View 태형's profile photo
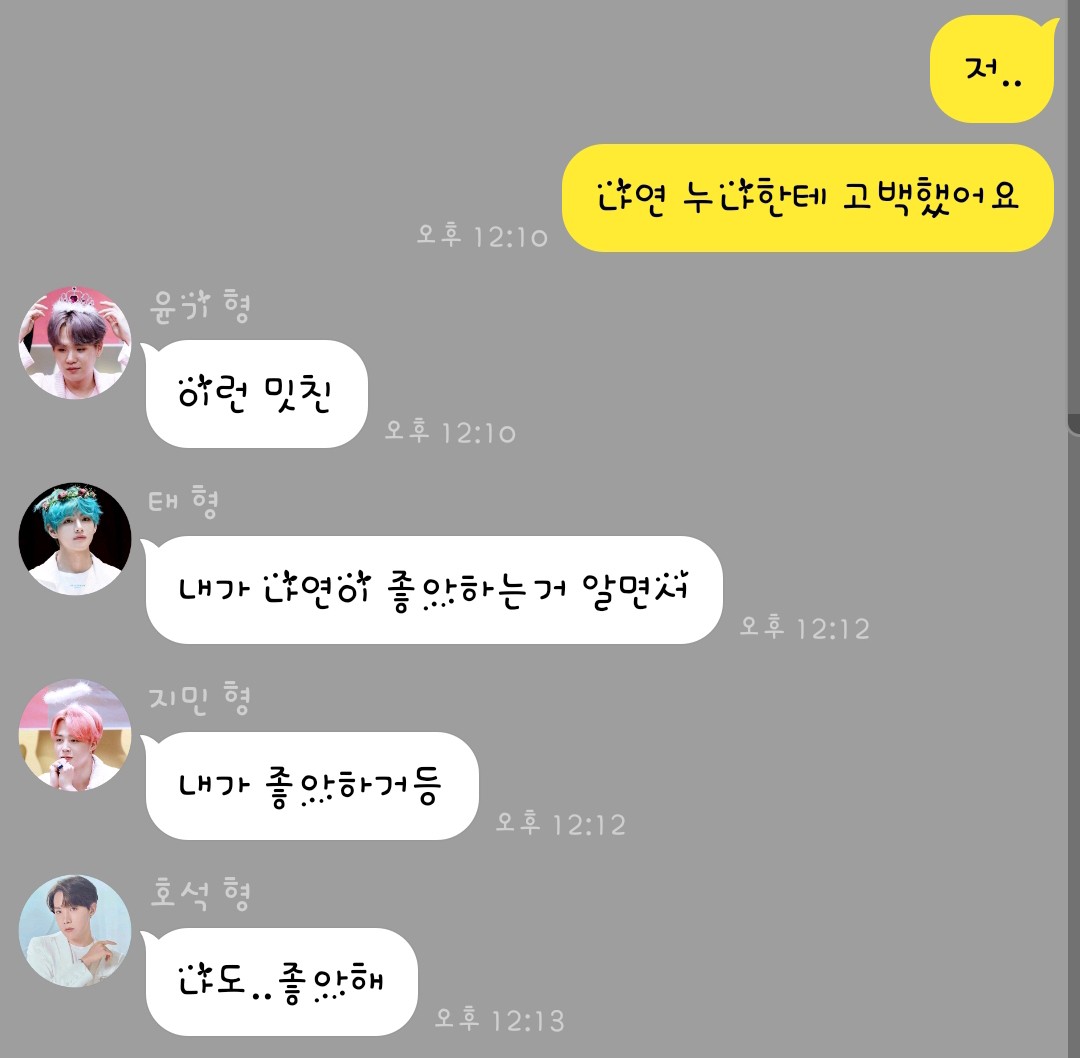This screenshot has height=1058, width=1080. tap(75, 539)
